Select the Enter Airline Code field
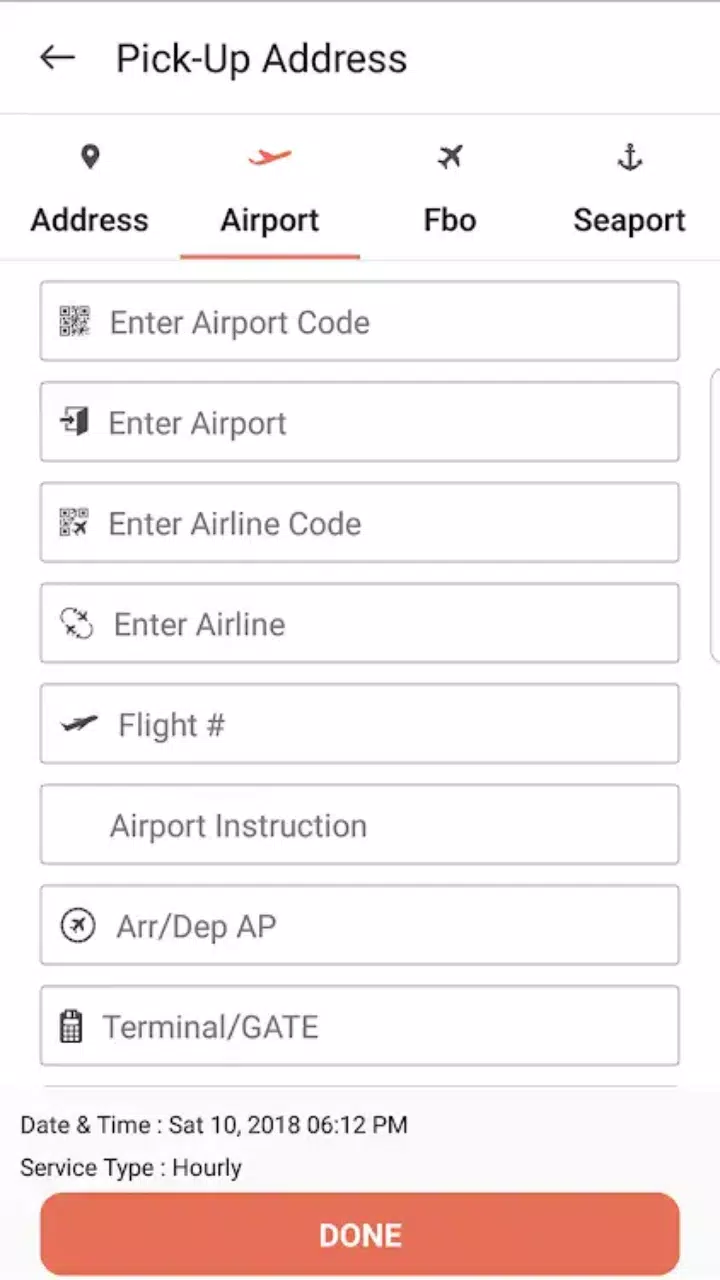The image size is (720, 1280). point(360,522)
